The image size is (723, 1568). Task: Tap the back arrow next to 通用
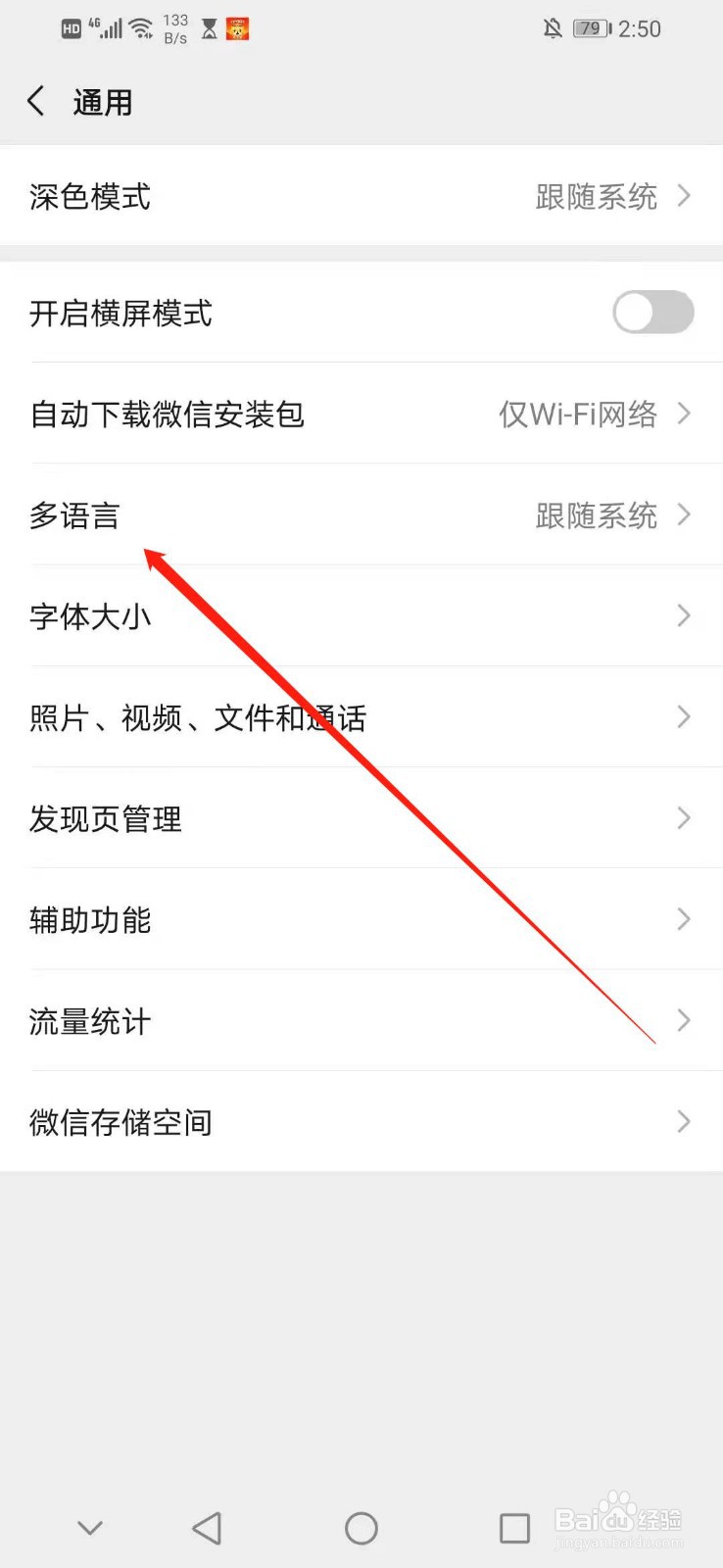tap(35, 101)
